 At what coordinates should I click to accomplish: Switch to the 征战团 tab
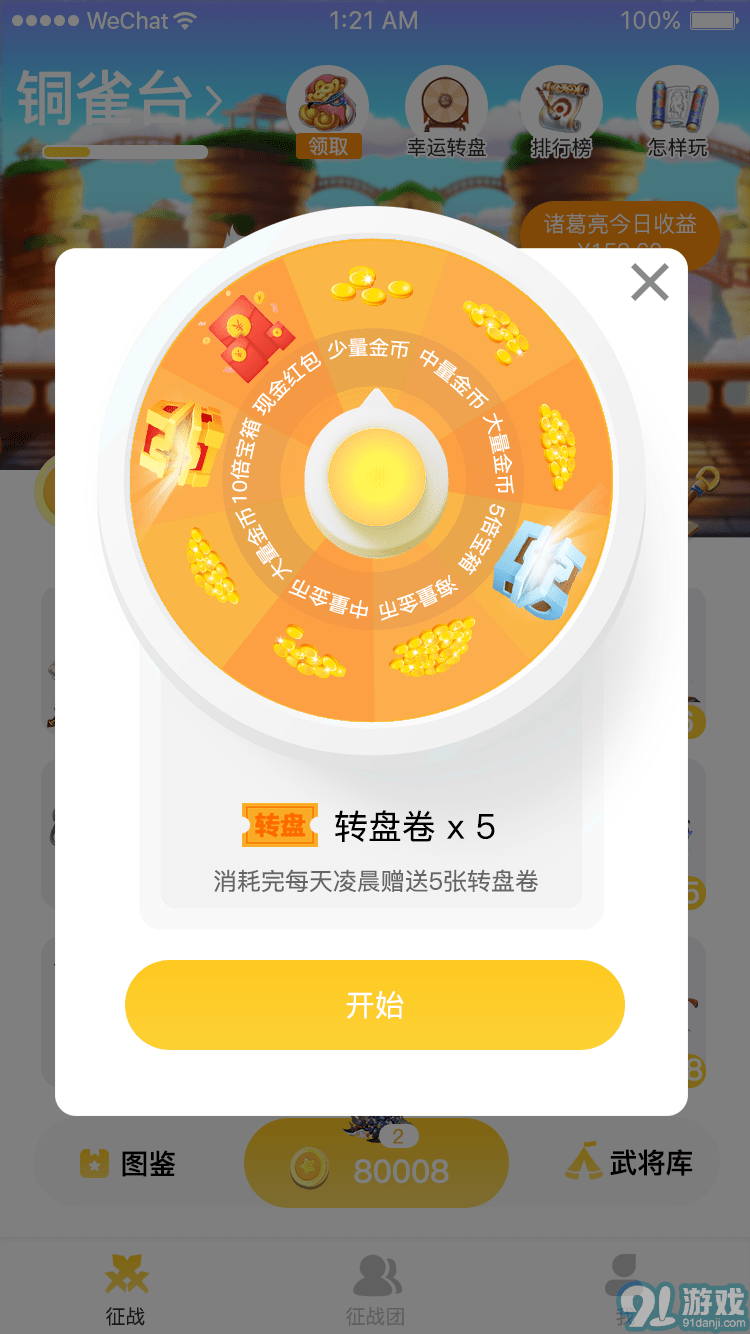(375, 1285)
